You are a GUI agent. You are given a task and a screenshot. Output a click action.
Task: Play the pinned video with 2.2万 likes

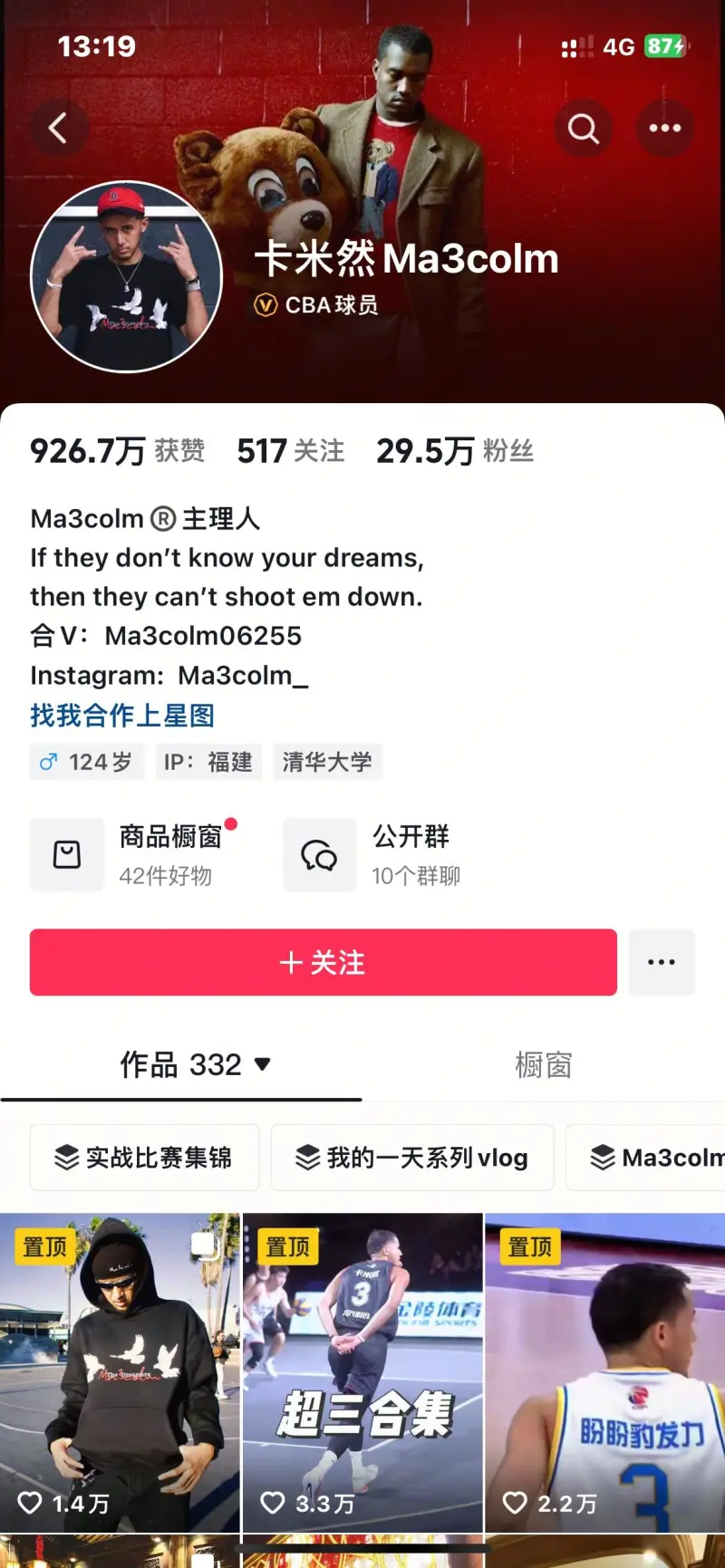click(604, 1372)
